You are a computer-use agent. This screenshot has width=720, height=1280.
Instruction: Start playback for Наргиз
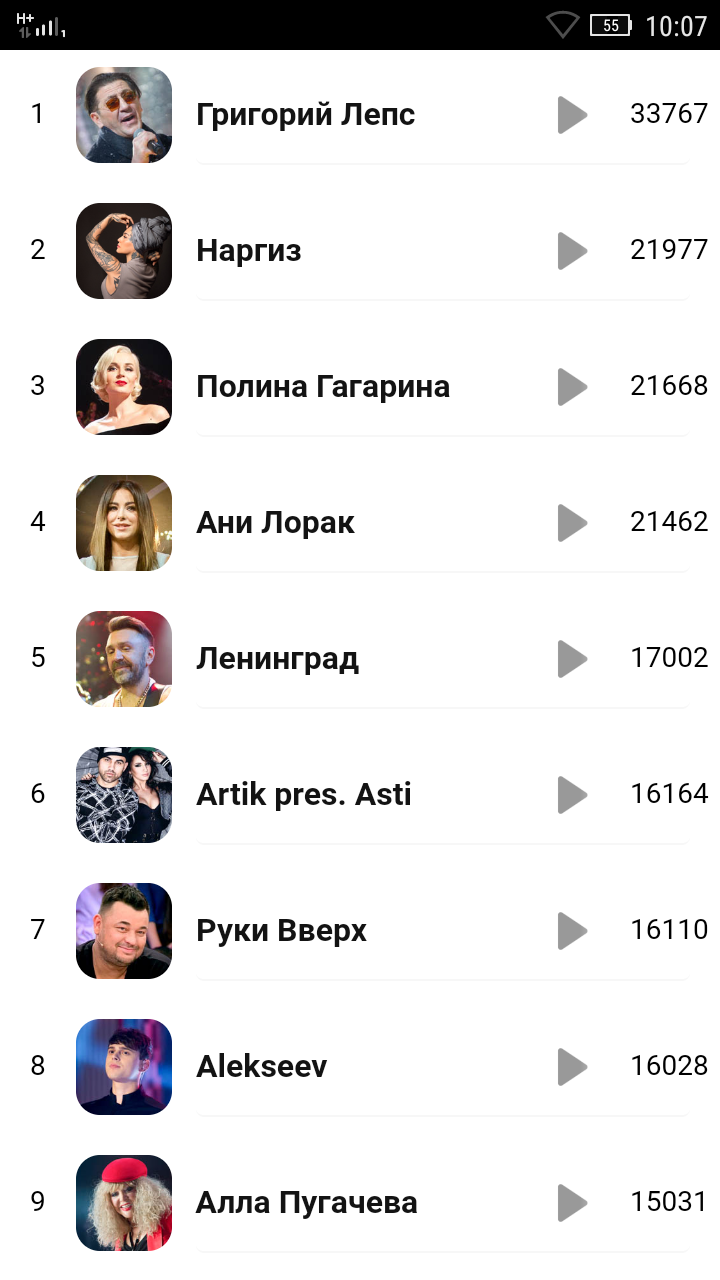click(x=572, y=251)
